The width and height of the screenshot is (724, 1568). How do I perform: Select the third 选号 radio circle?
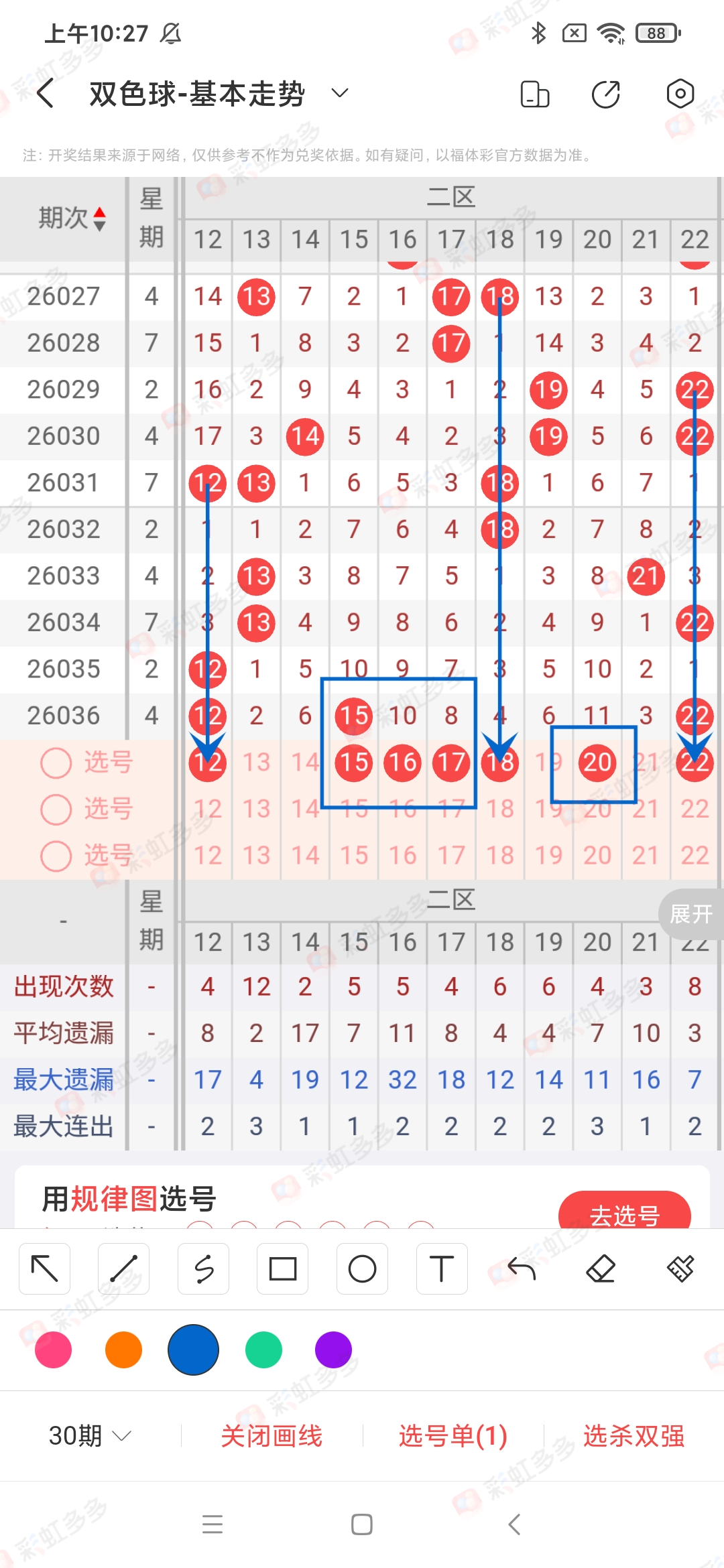(x=56, y=855)
